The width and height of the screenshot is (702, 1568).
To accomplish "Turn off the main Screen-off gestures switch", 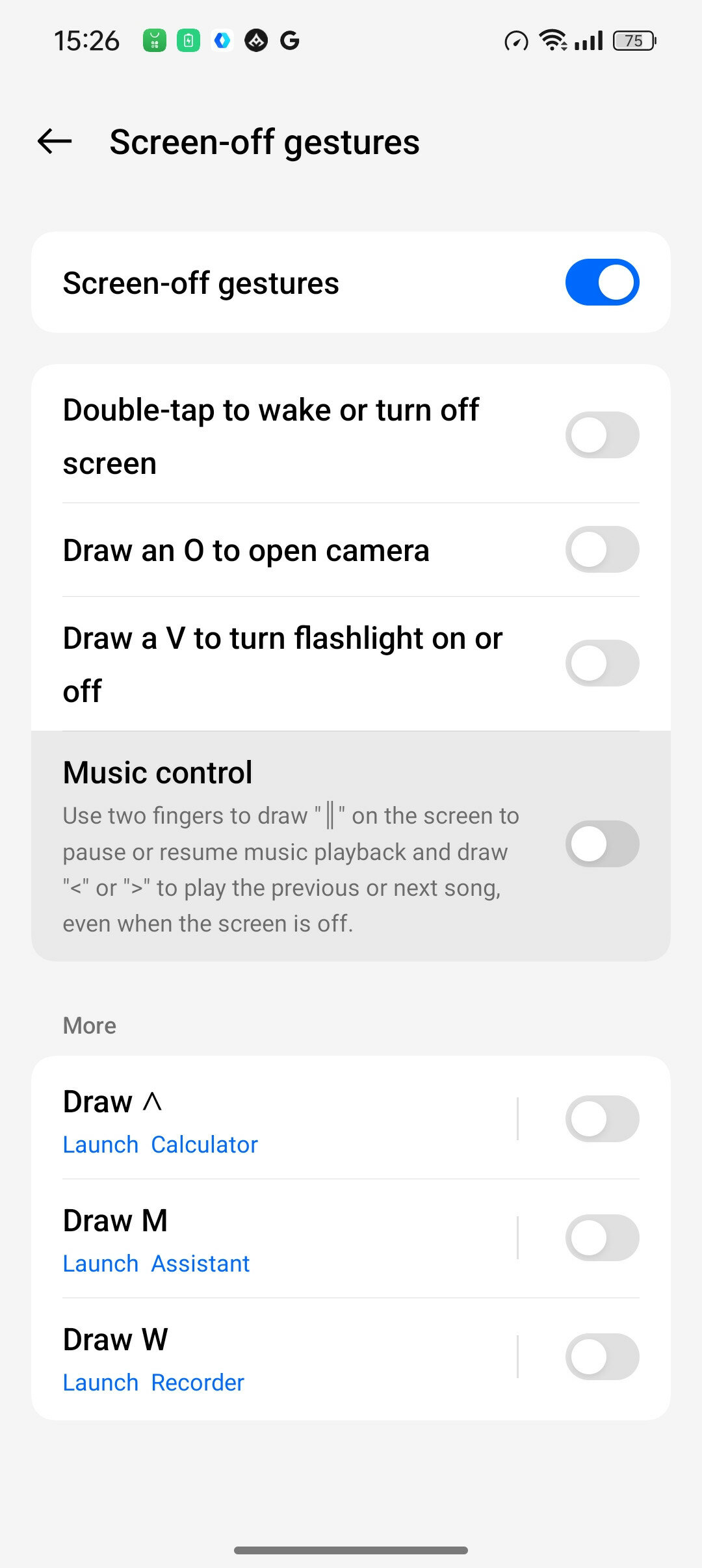I will coord(602,282).
